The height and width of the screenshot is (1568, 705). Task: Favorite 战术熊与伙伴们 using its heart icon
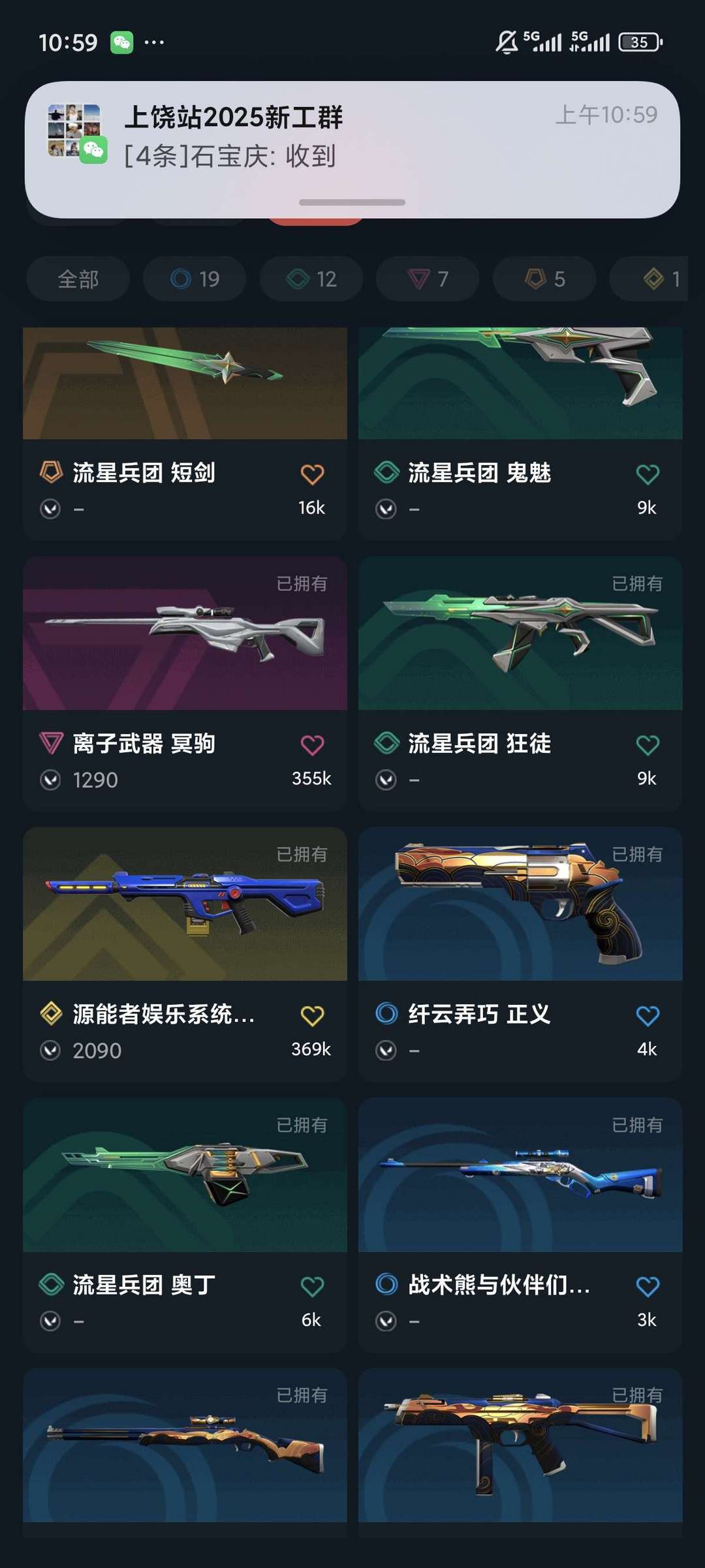(648, 1286)
